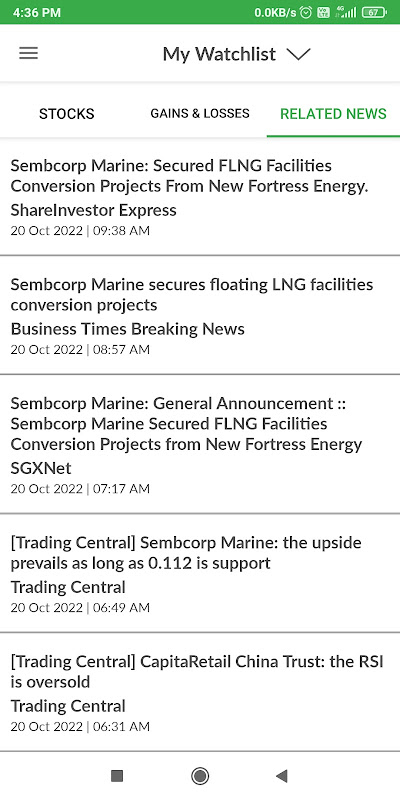Viewport: 400px width, 800px height.
Task: Go back using the system back button
Action: 282,776
